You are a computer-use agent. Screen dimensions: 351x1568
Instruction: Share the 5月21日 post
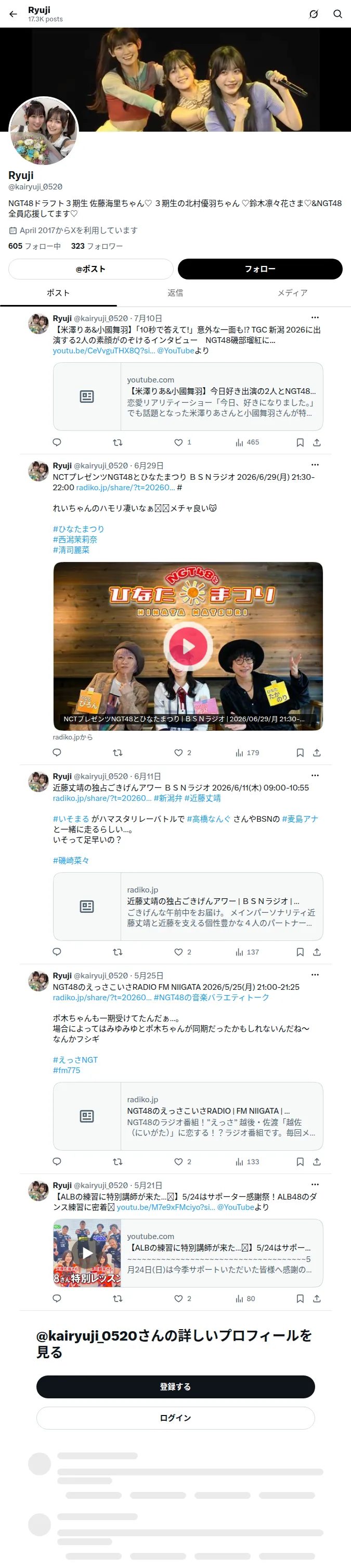click(317, 1298)
